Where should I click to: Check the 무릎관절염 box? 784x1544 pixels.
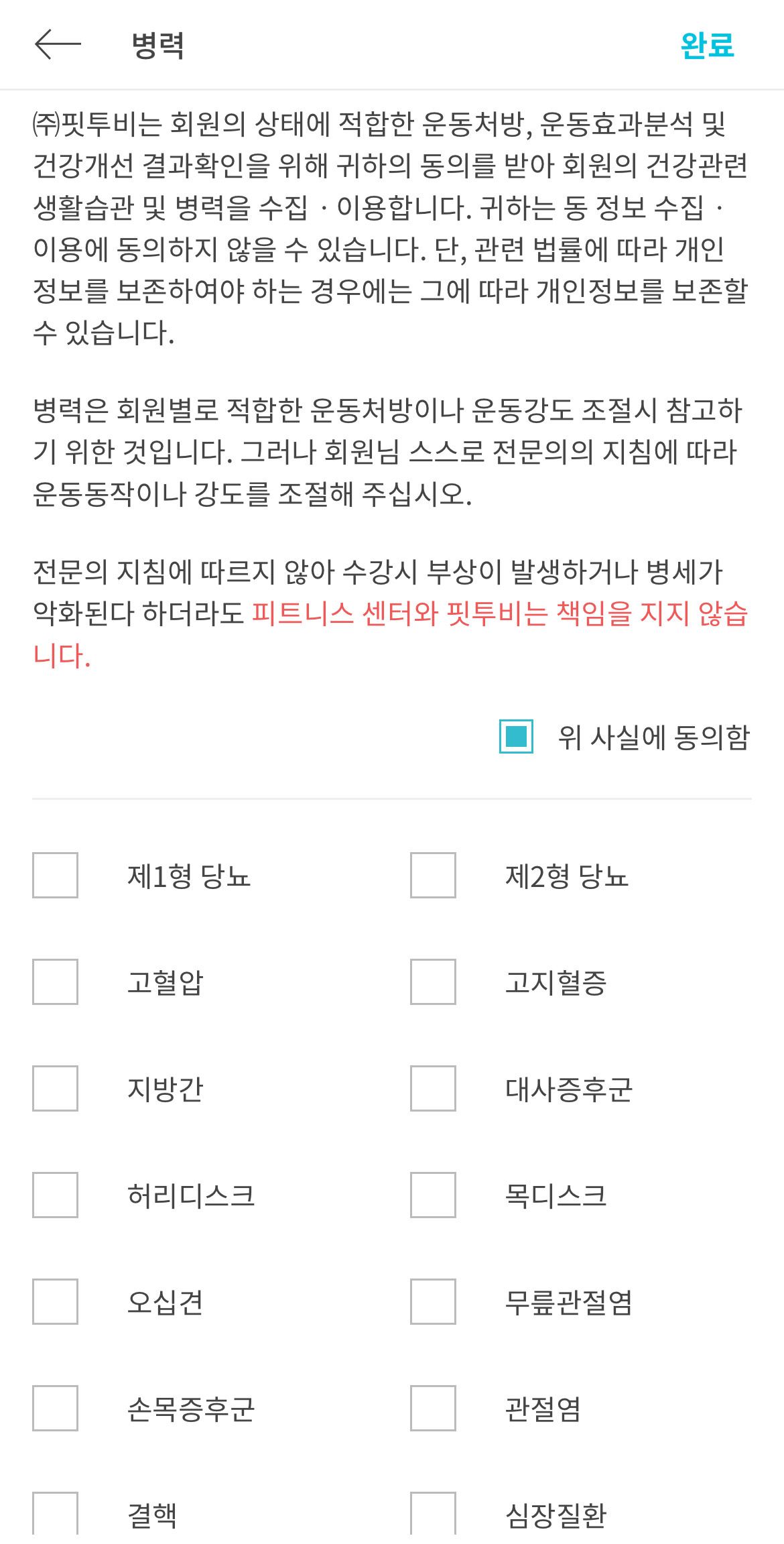coord(433,1301)
